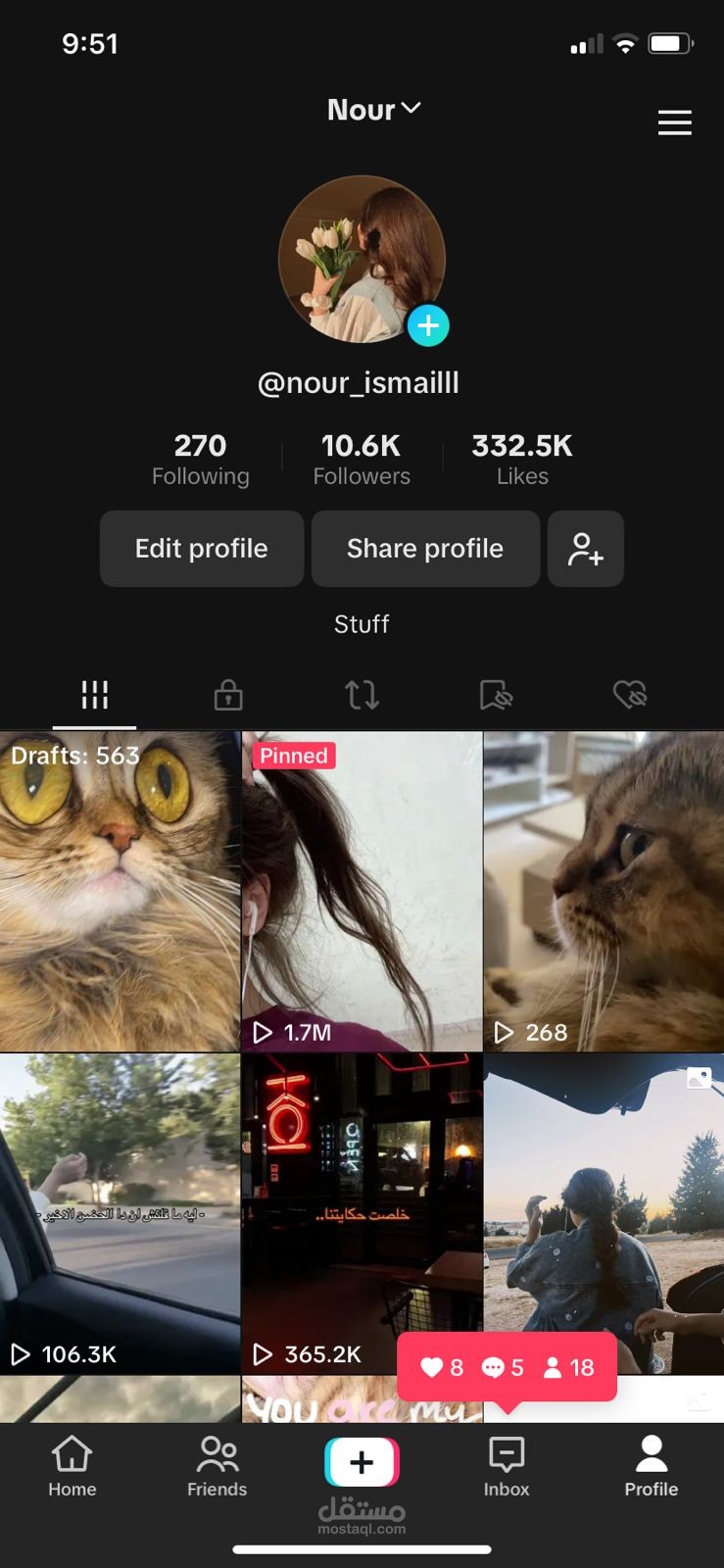
Task: Open the Following list
Action: pyautogui.click(x=201, y=459)
